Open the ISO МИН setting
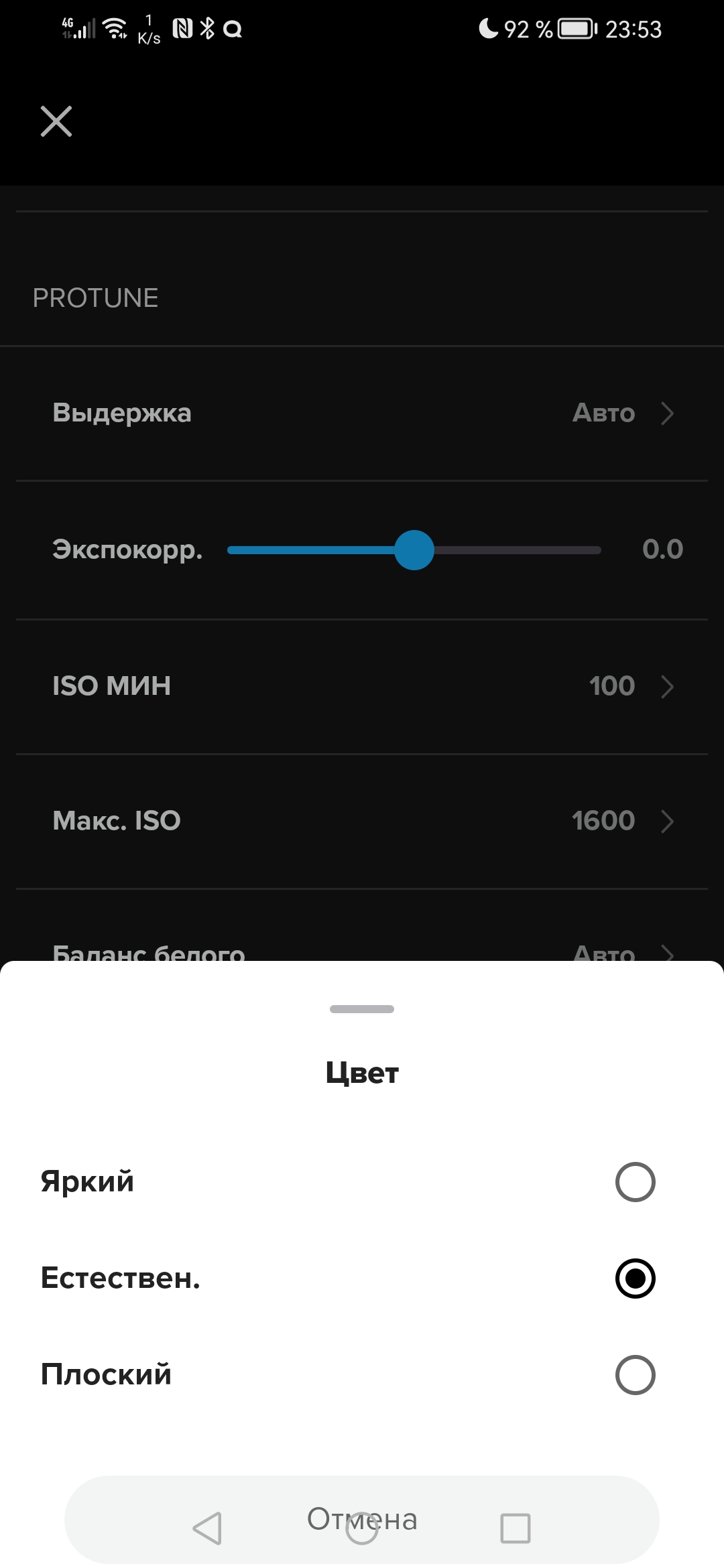The width and height of the screenshot is (724, 1568). [362, 686]
